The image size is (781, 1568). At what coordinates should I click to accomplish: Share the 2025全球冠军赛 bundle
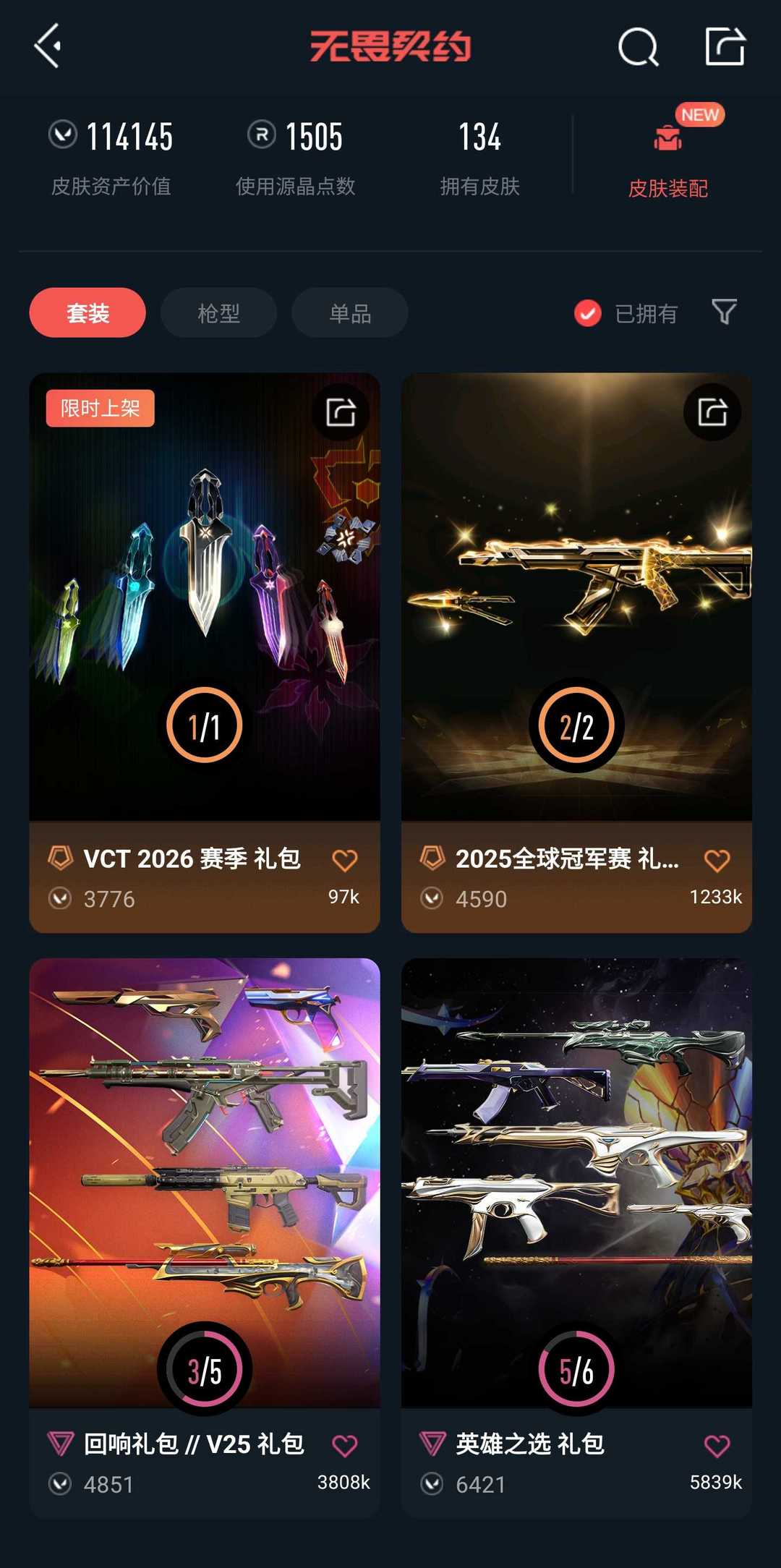pos(712,412)
